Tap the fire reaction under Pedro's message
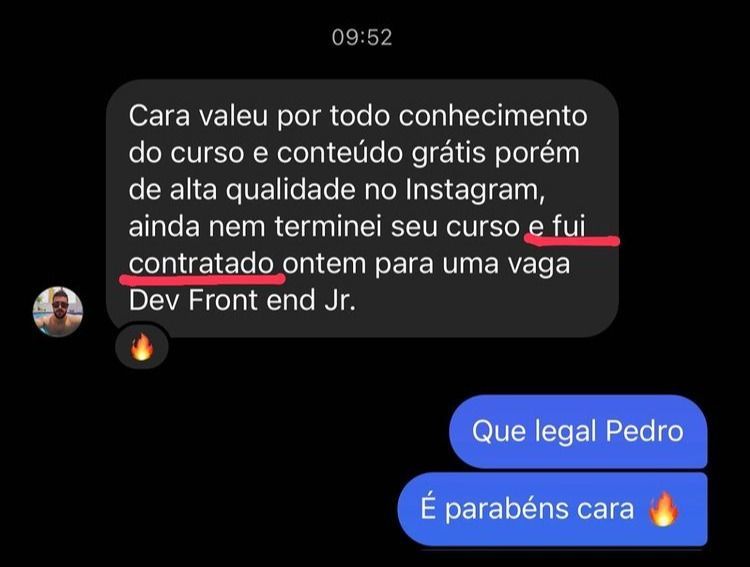The width and height of the screenshot is (750, 567). [142, 346]
